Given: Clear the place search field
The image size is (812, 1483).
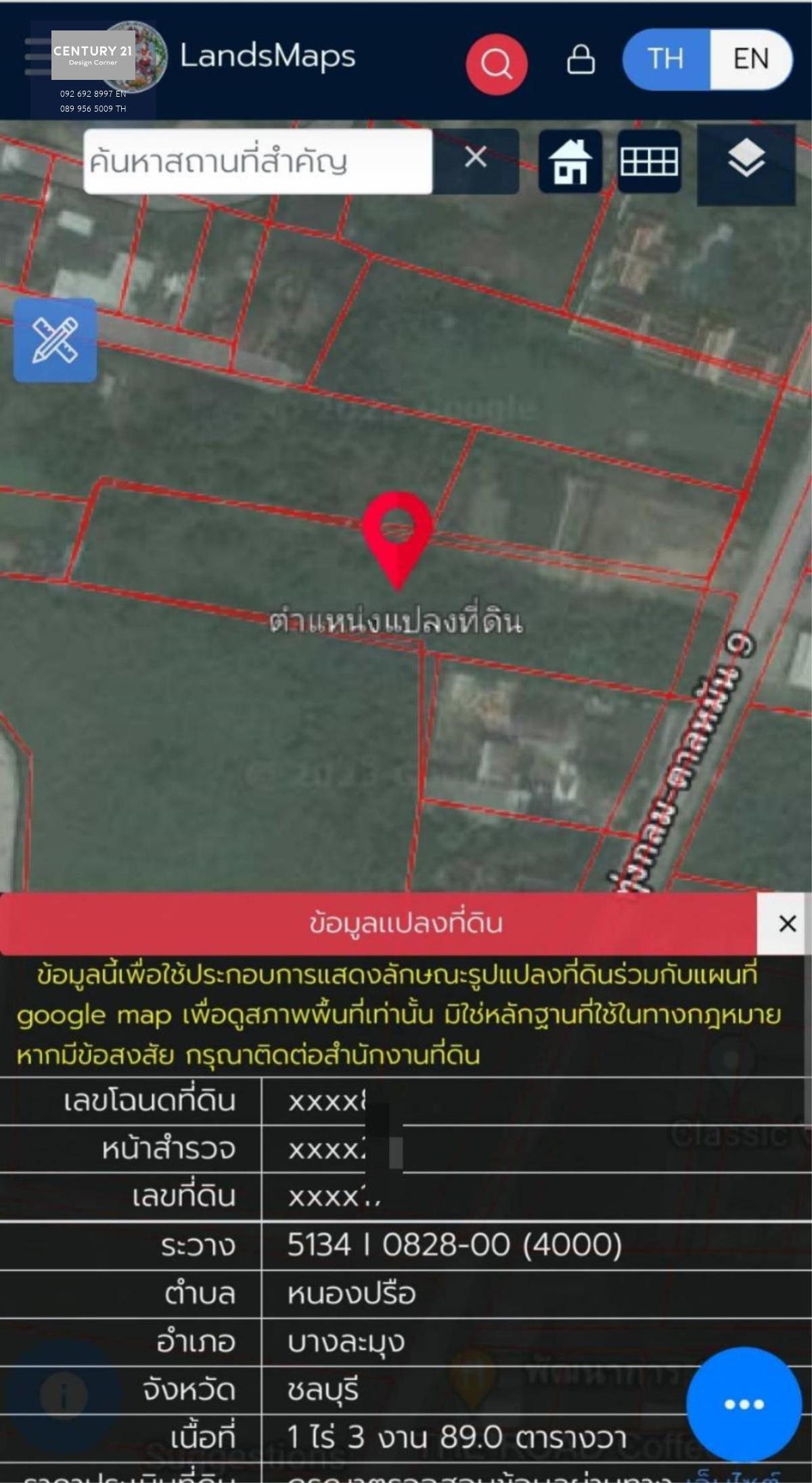Looking at the screenshot, I should point(476,158).
